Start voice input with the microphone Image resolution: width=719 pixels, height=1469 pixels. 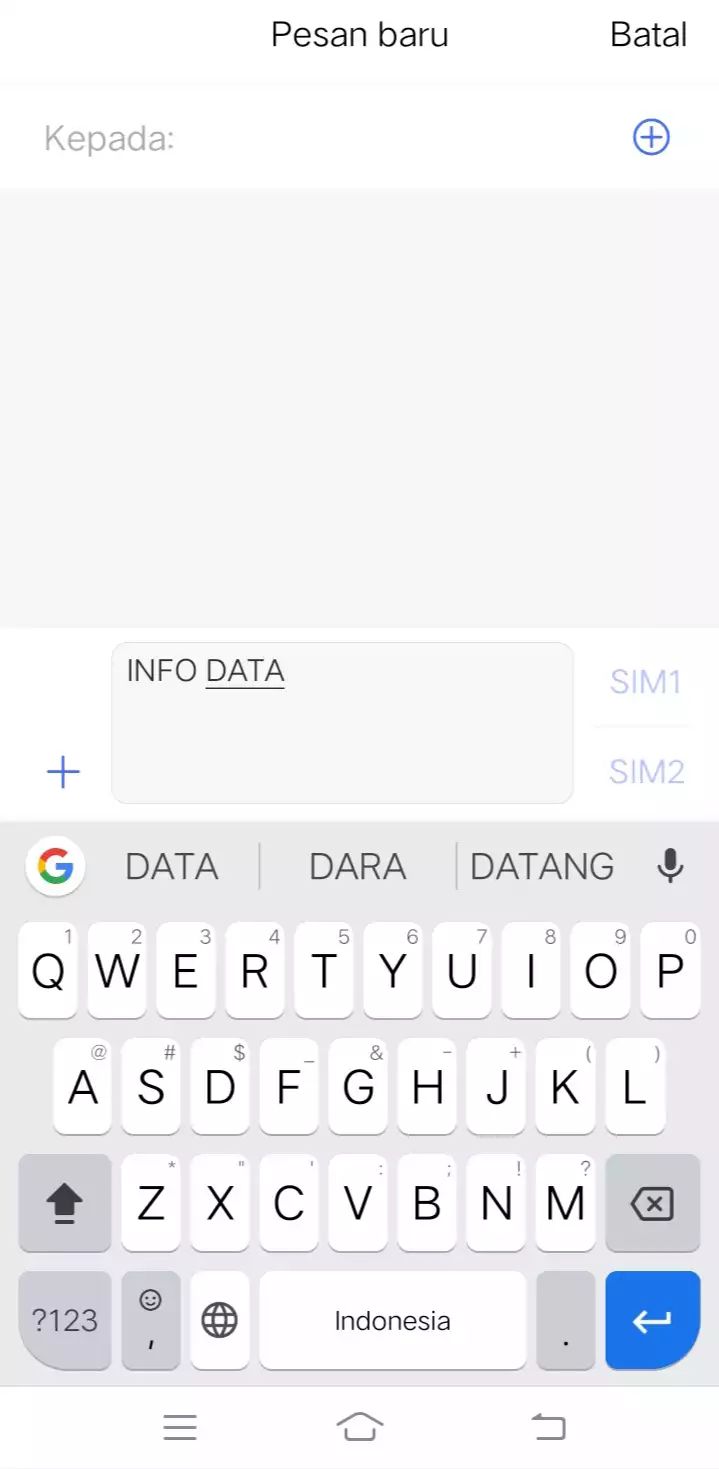pyautogui.click(x=670, y=866)
